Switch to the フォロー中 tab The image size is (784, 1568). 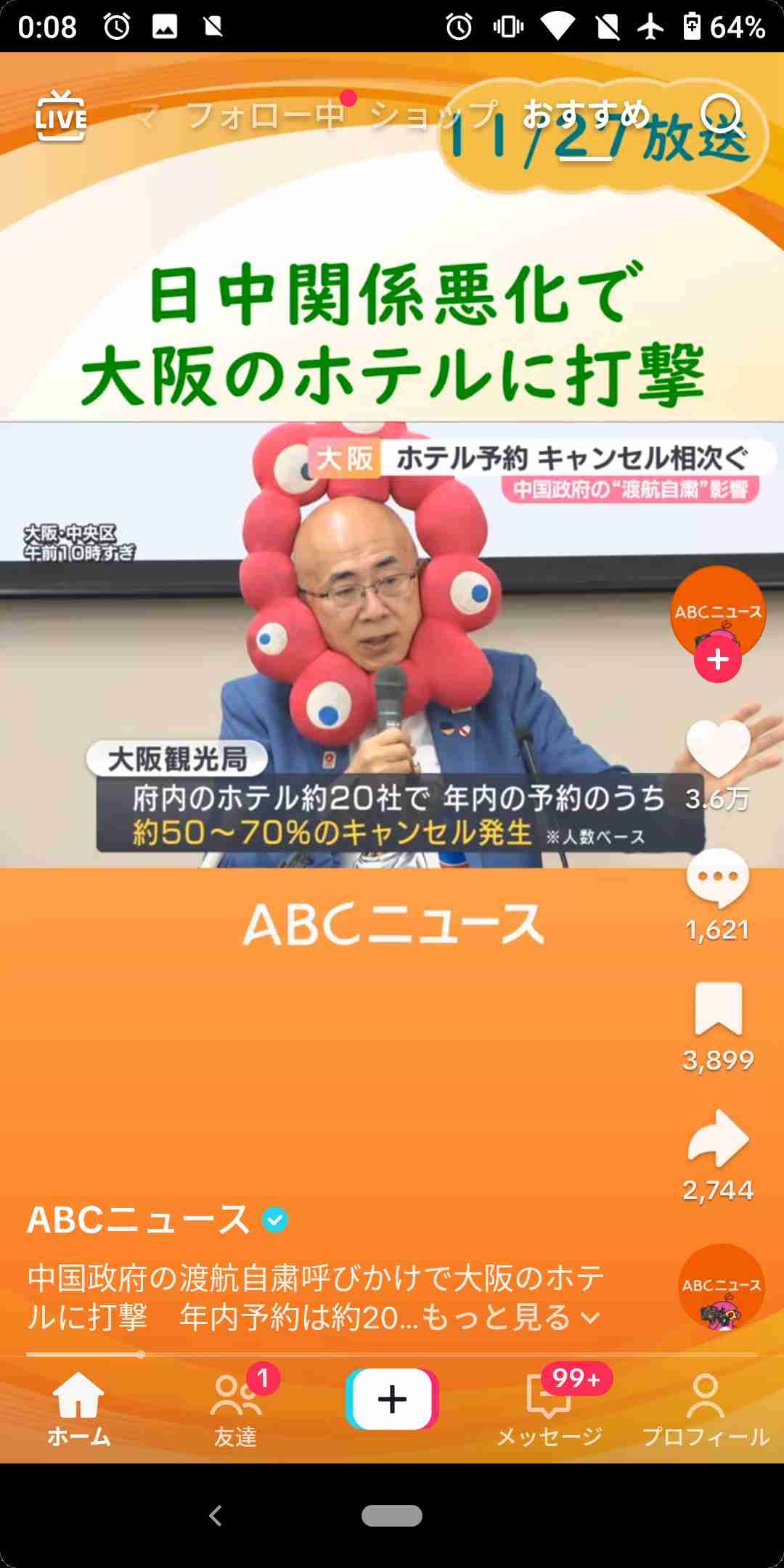(265, 116)
